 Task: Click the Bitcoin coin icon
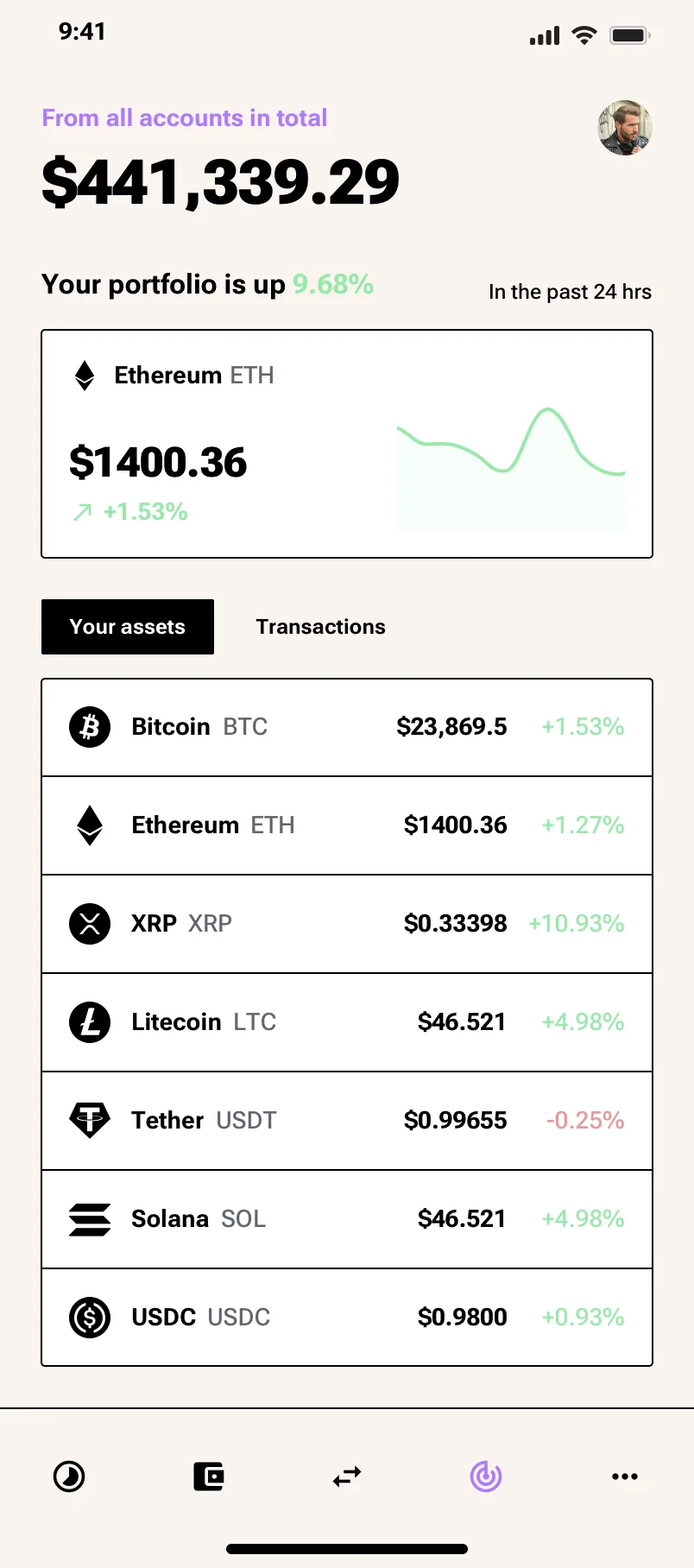coord(89,726)
